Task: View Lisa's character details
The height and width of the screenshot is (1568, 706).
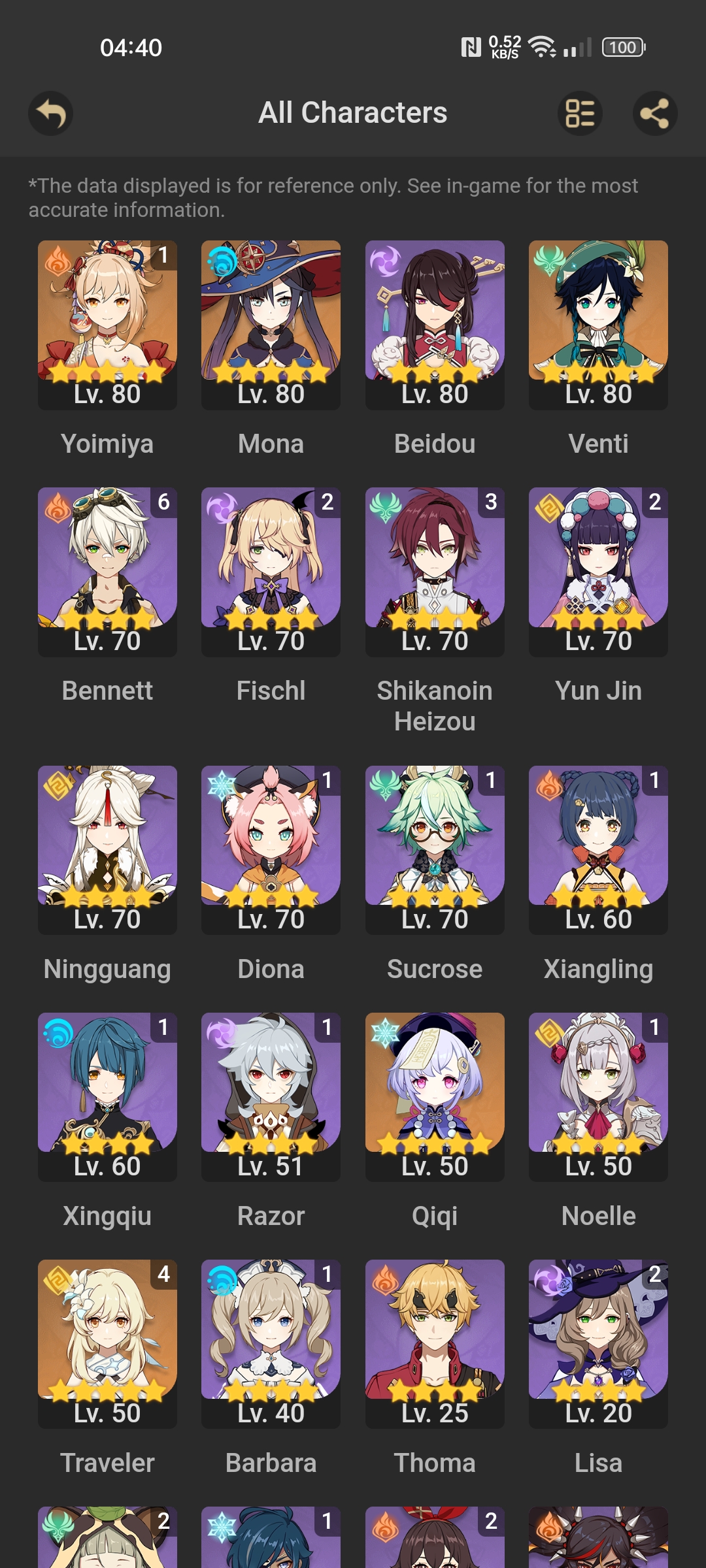Action: 598,1343
